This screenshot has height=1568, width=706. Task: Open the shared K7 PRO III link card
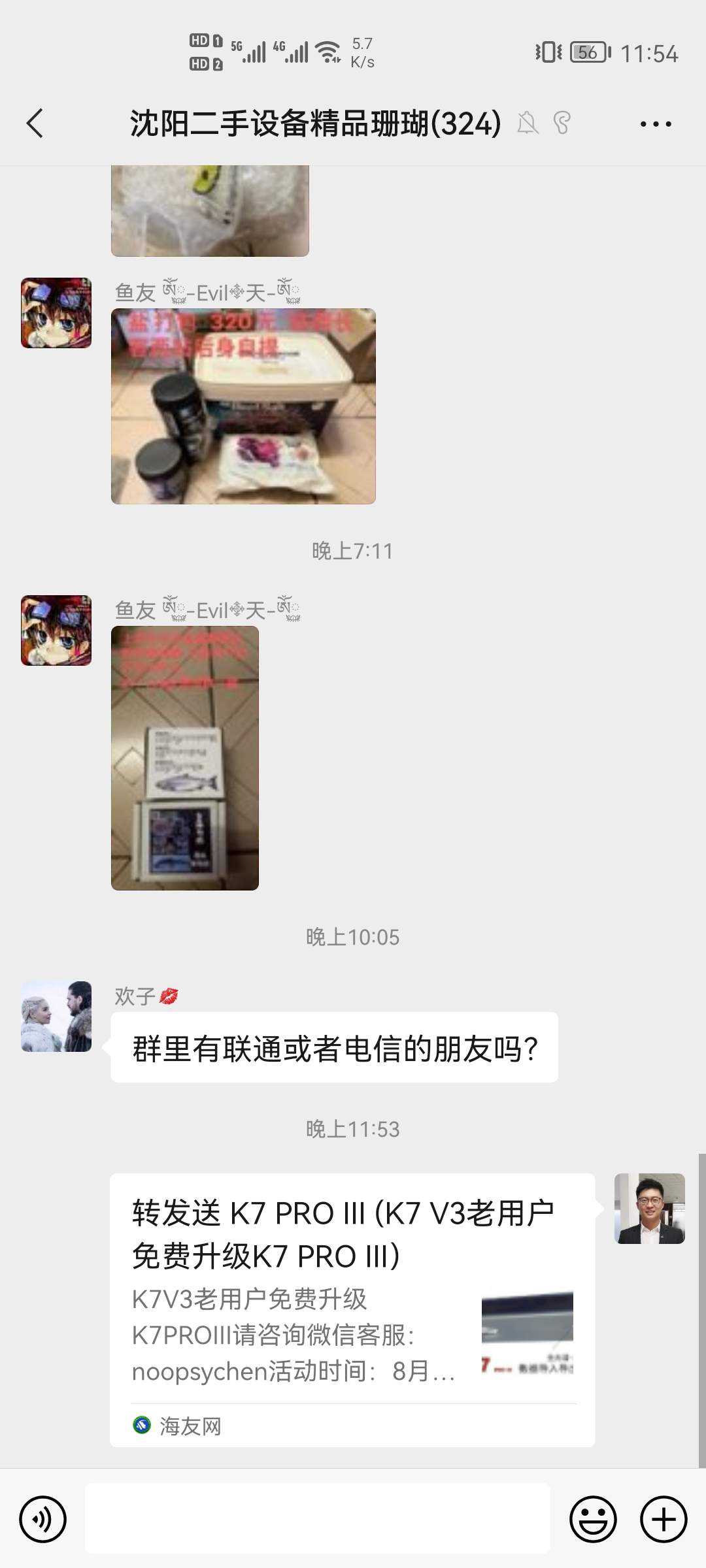[352, 1309]
